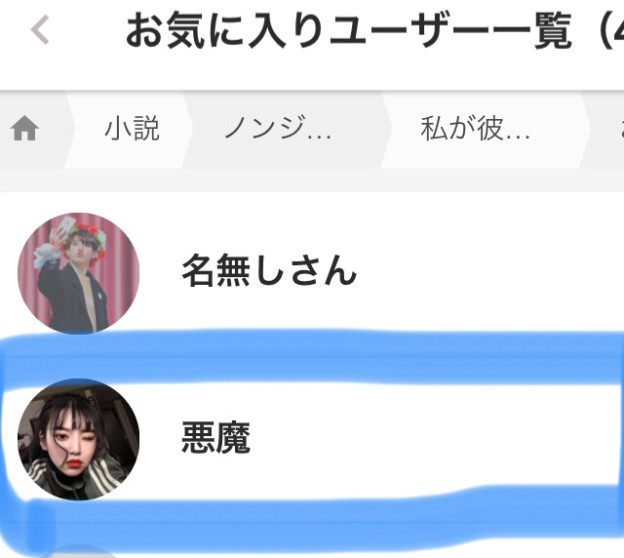Go back using the top-left arrow

[40, 31]
